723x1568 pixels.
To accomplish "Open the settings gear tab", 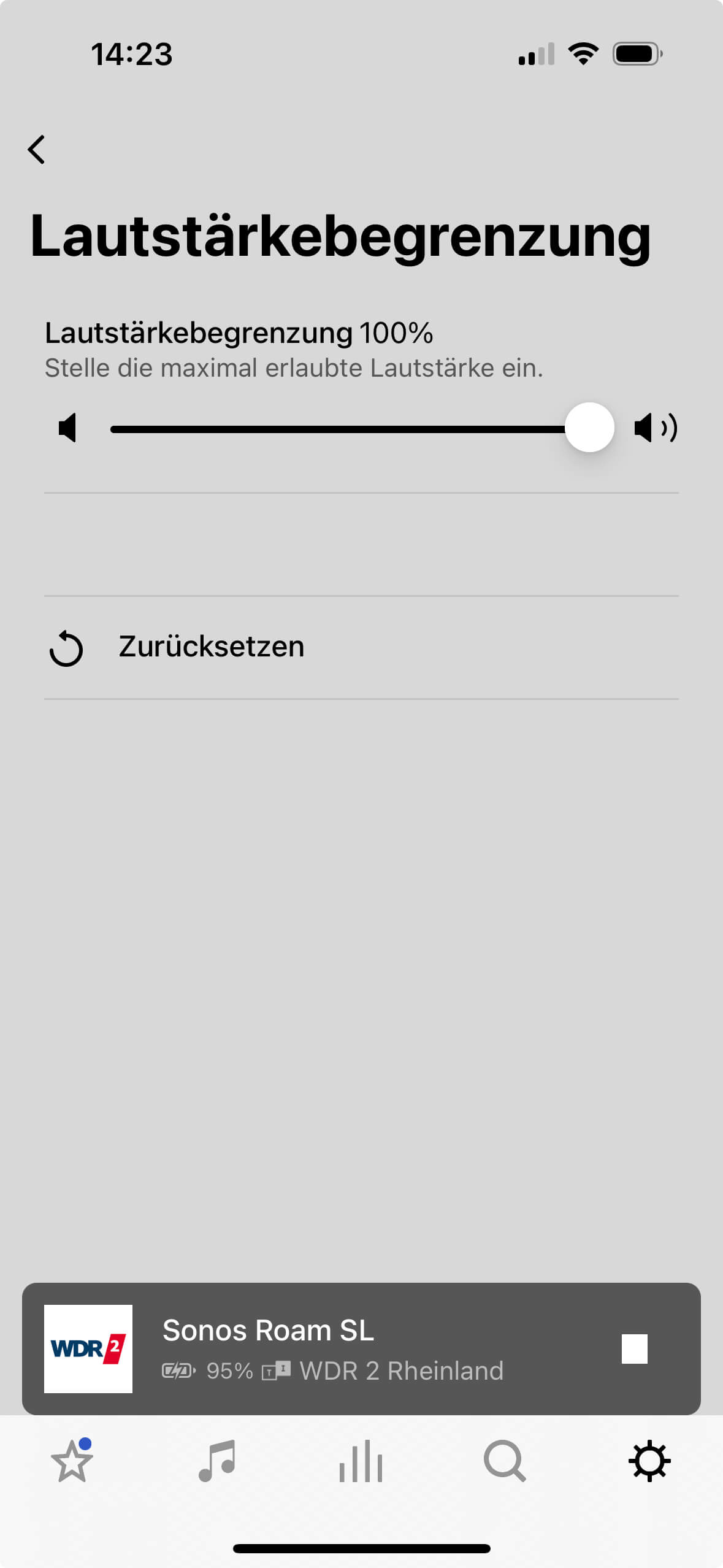I will [x=649, y=1461].
